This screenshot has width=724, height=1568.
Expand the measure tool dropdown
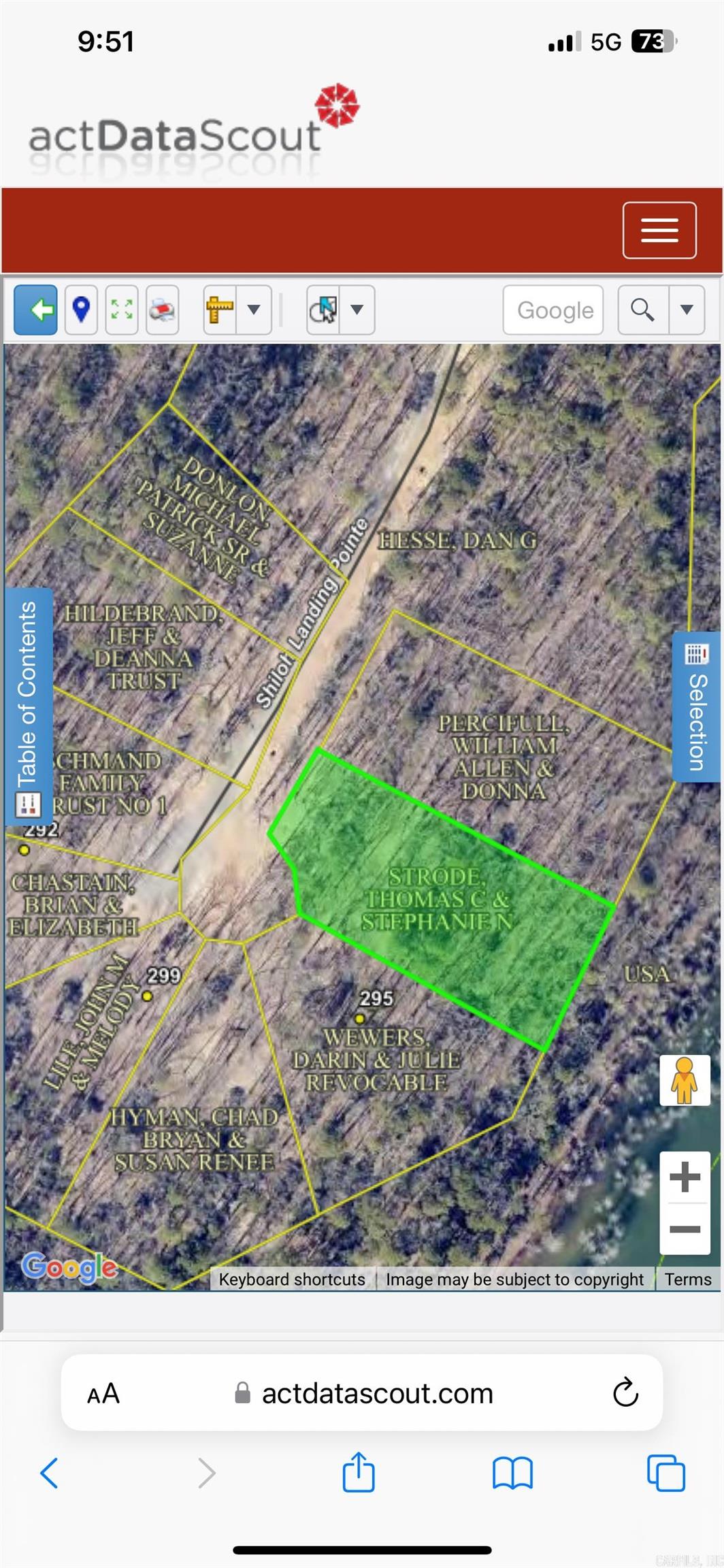[254, 310]
